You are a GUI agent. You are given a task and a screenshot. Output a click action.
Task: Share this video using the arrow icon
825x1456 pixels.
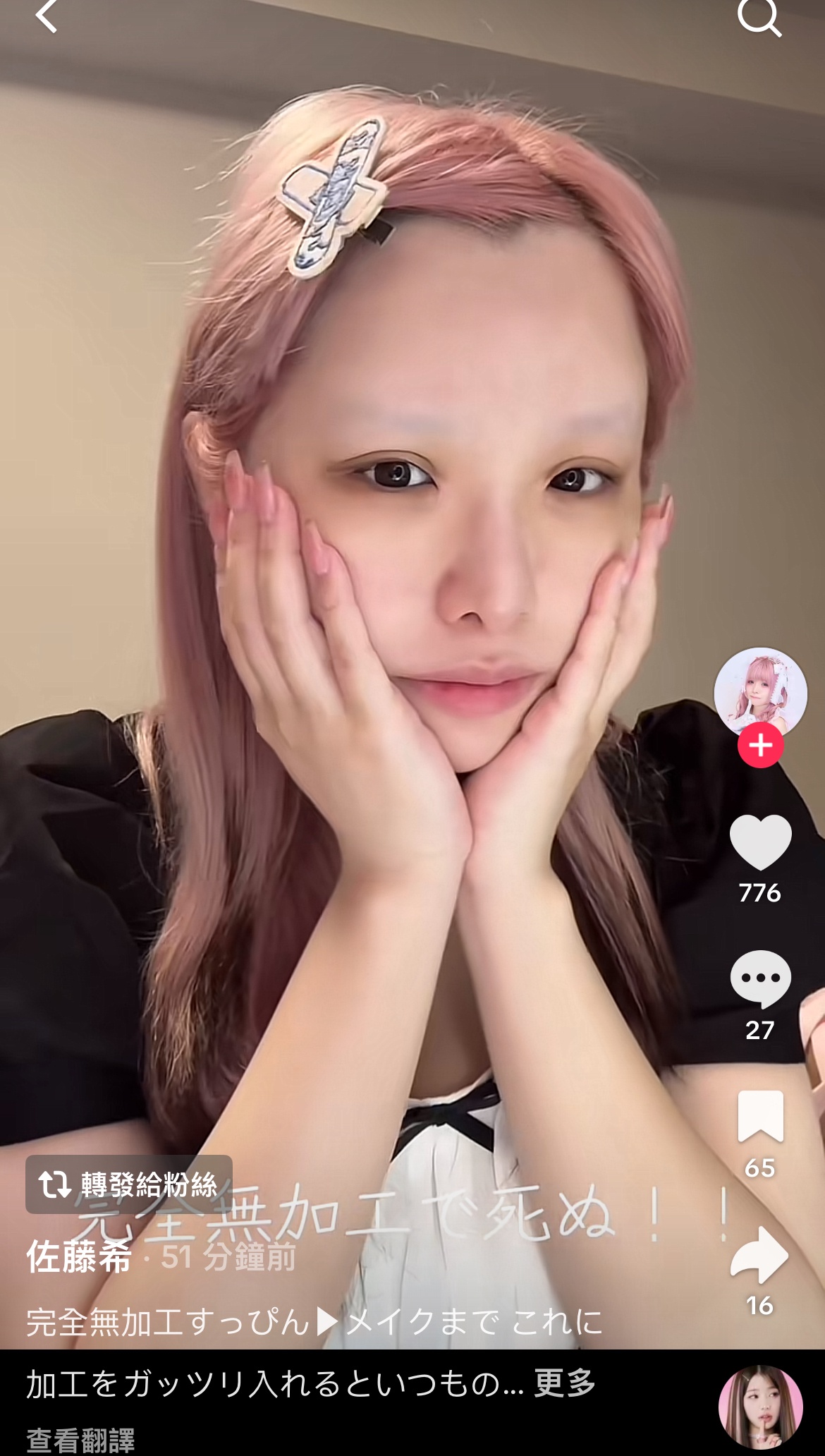click(760, 1254)
